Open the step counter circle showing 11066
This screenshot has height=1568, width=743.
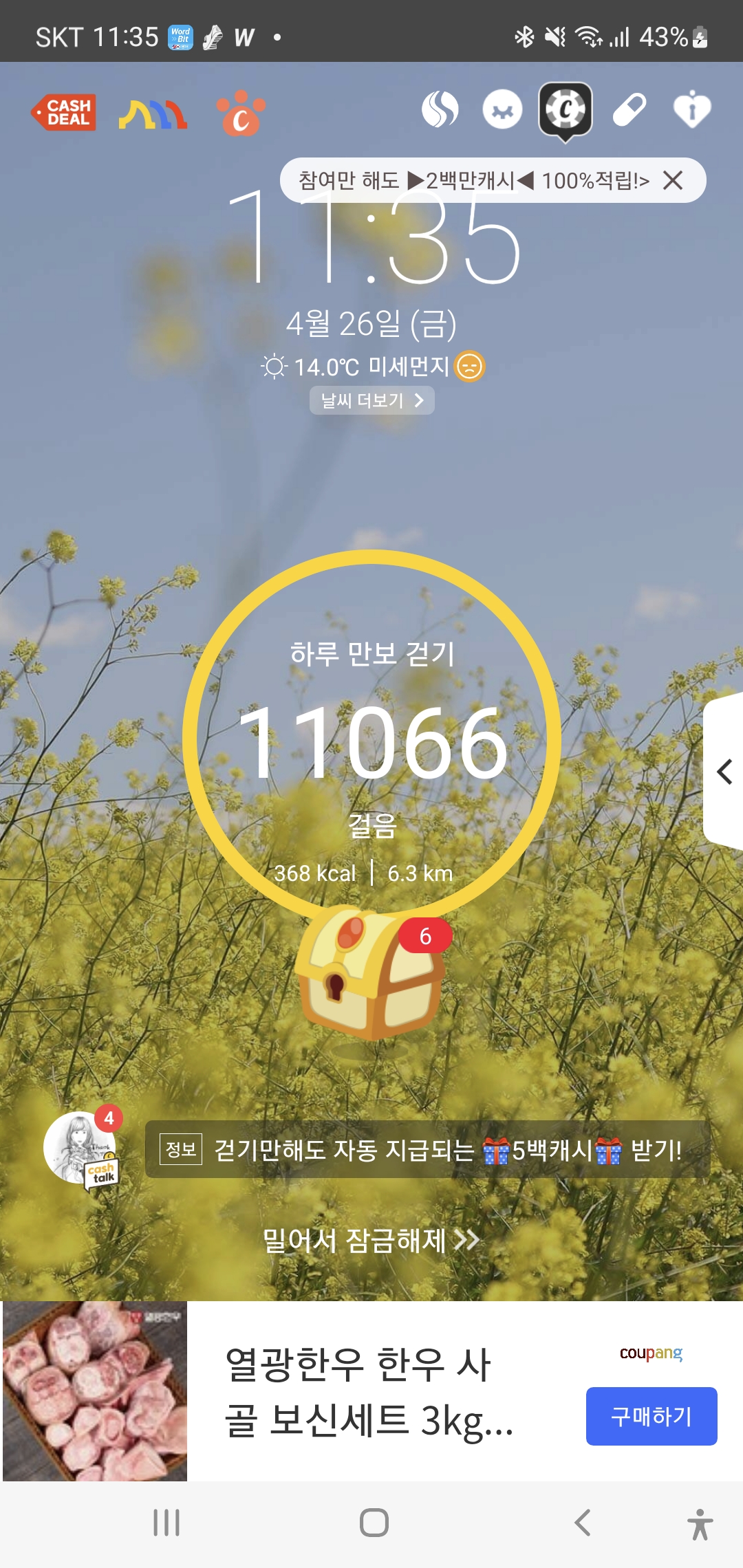click(371, 743)
